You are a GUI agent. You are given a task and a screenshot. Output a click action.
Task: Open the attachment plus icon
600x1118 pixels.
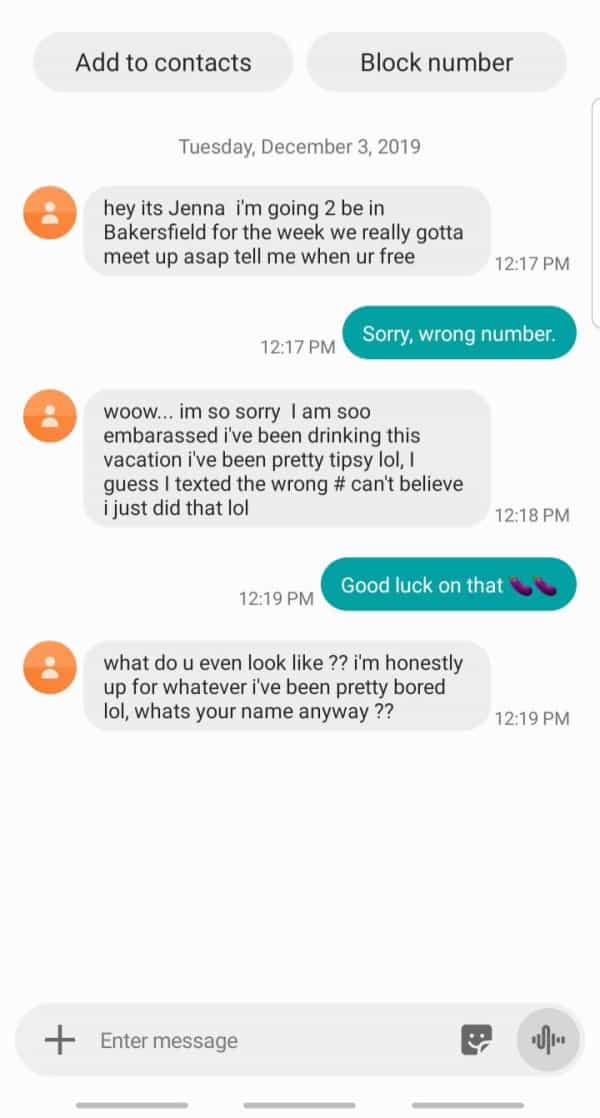pyautogui.click(x=60, y=1040)
